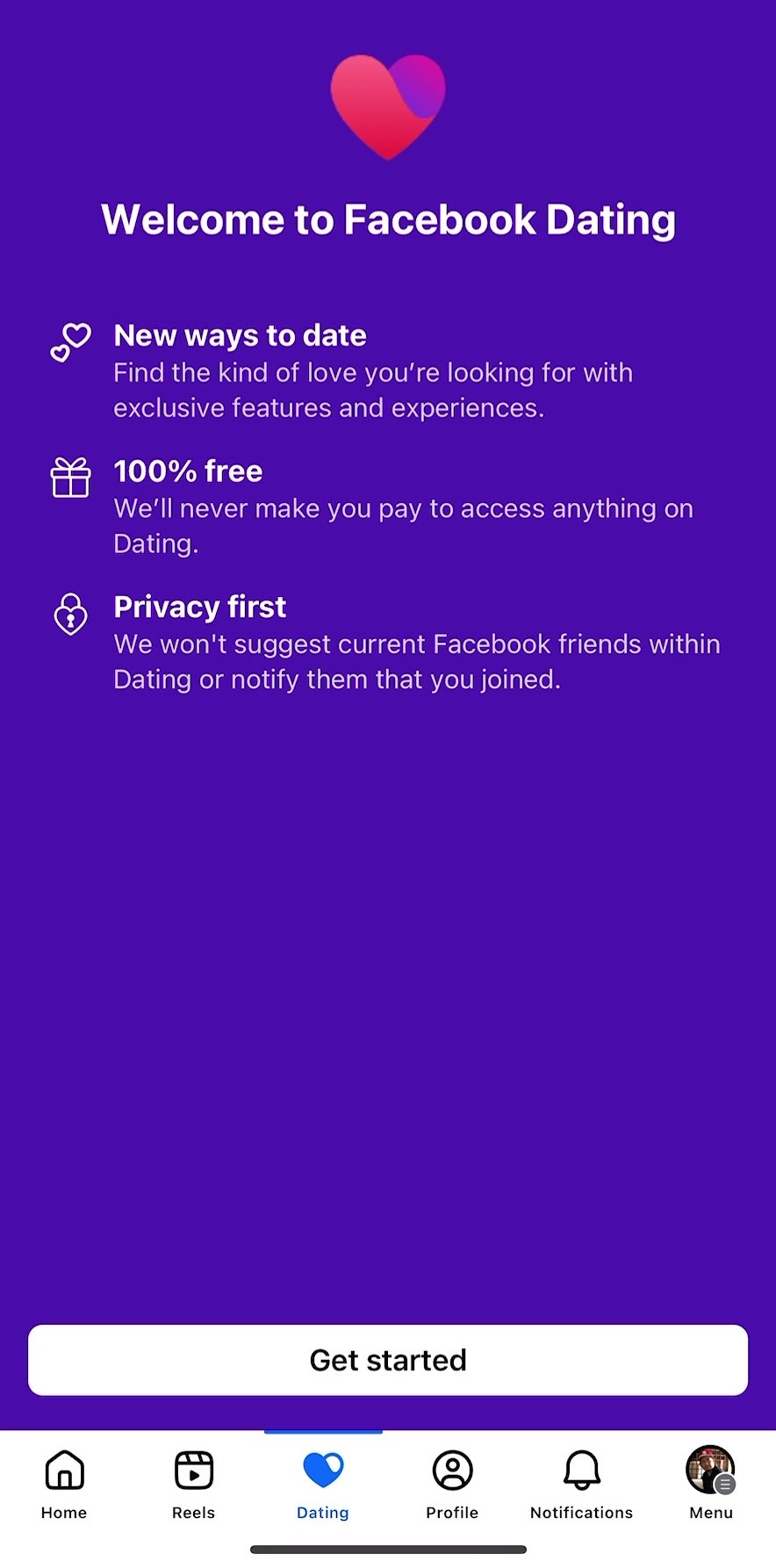Tap the Get started button

(x=387, y=1359)
